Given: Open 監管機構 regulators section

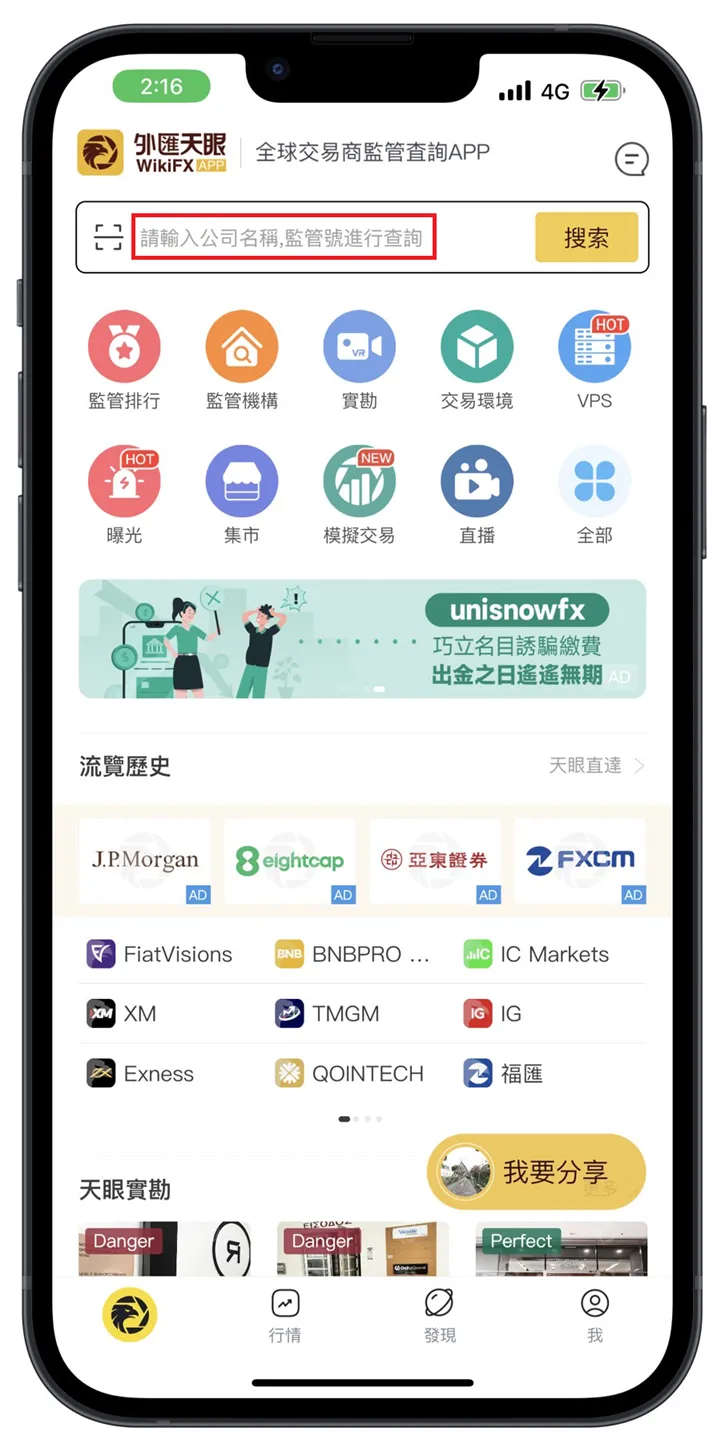Looking at the screenshot, I should [242, 360].
